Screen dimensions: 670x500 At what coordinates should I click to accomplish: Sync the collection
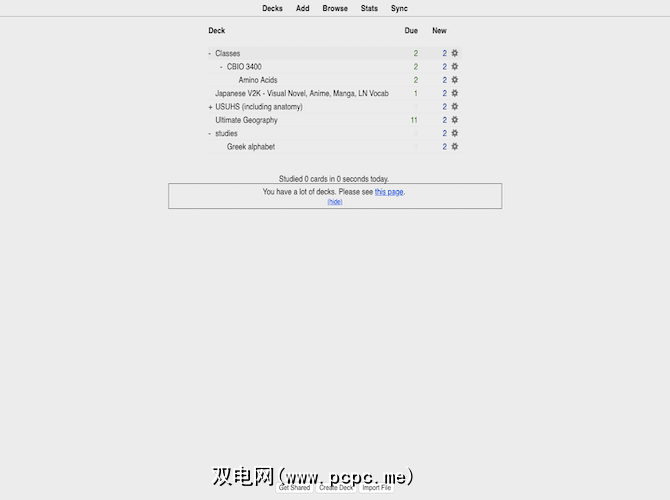pos(399,8)
